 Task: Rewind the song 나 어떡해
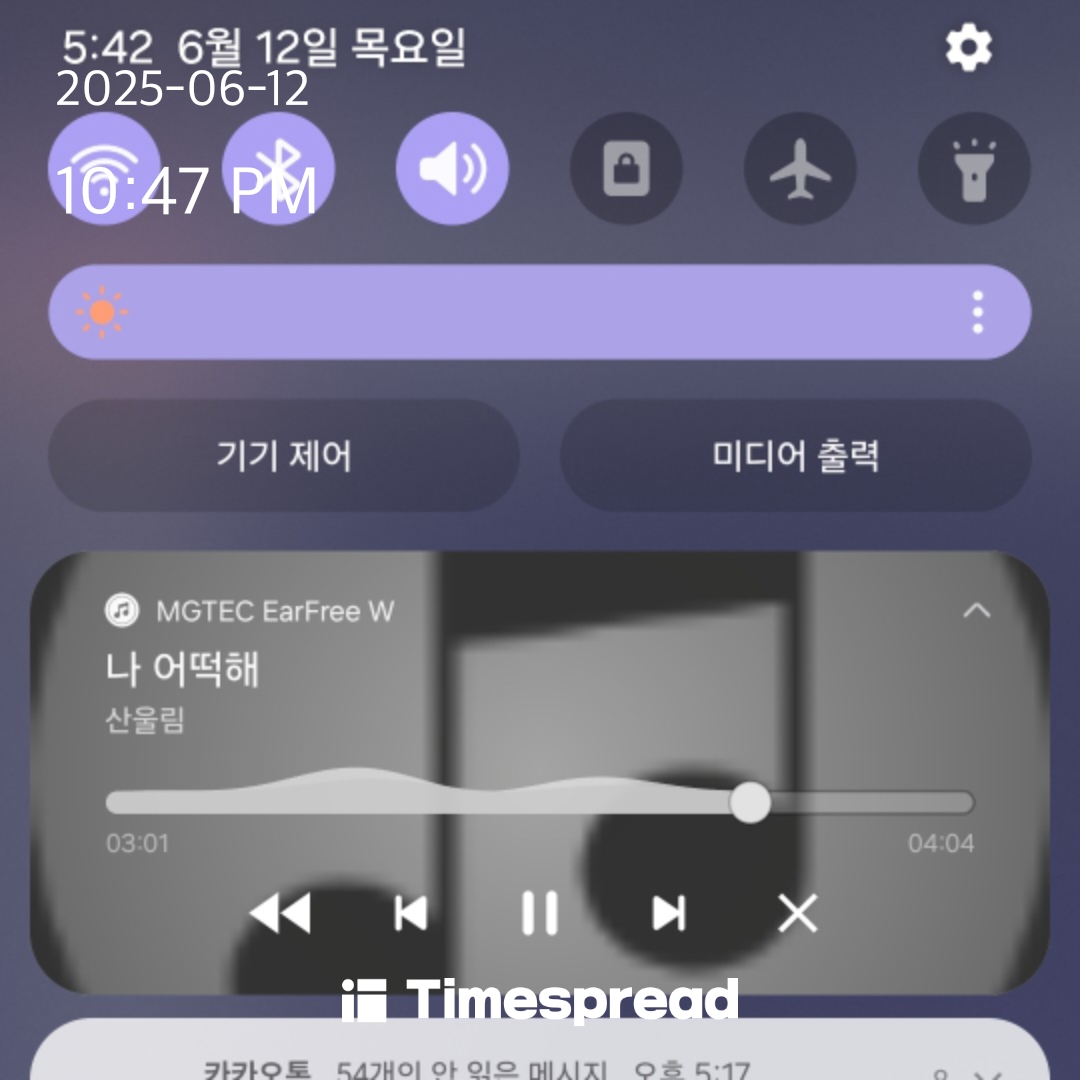(280, 913)
